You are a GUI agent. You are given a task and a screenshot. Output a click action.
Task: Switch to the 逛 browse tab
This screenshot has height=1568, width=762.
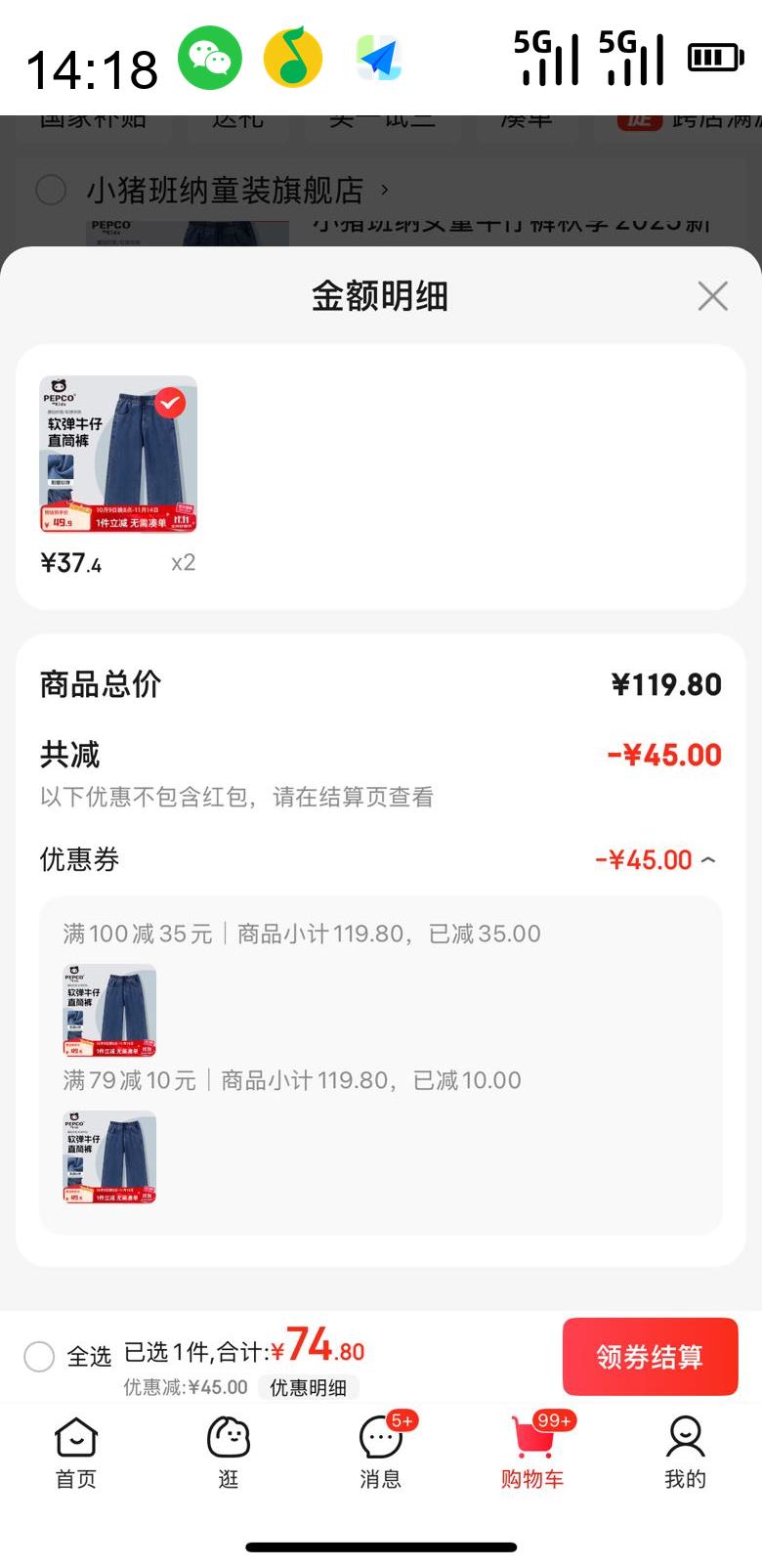[229, 1453]
